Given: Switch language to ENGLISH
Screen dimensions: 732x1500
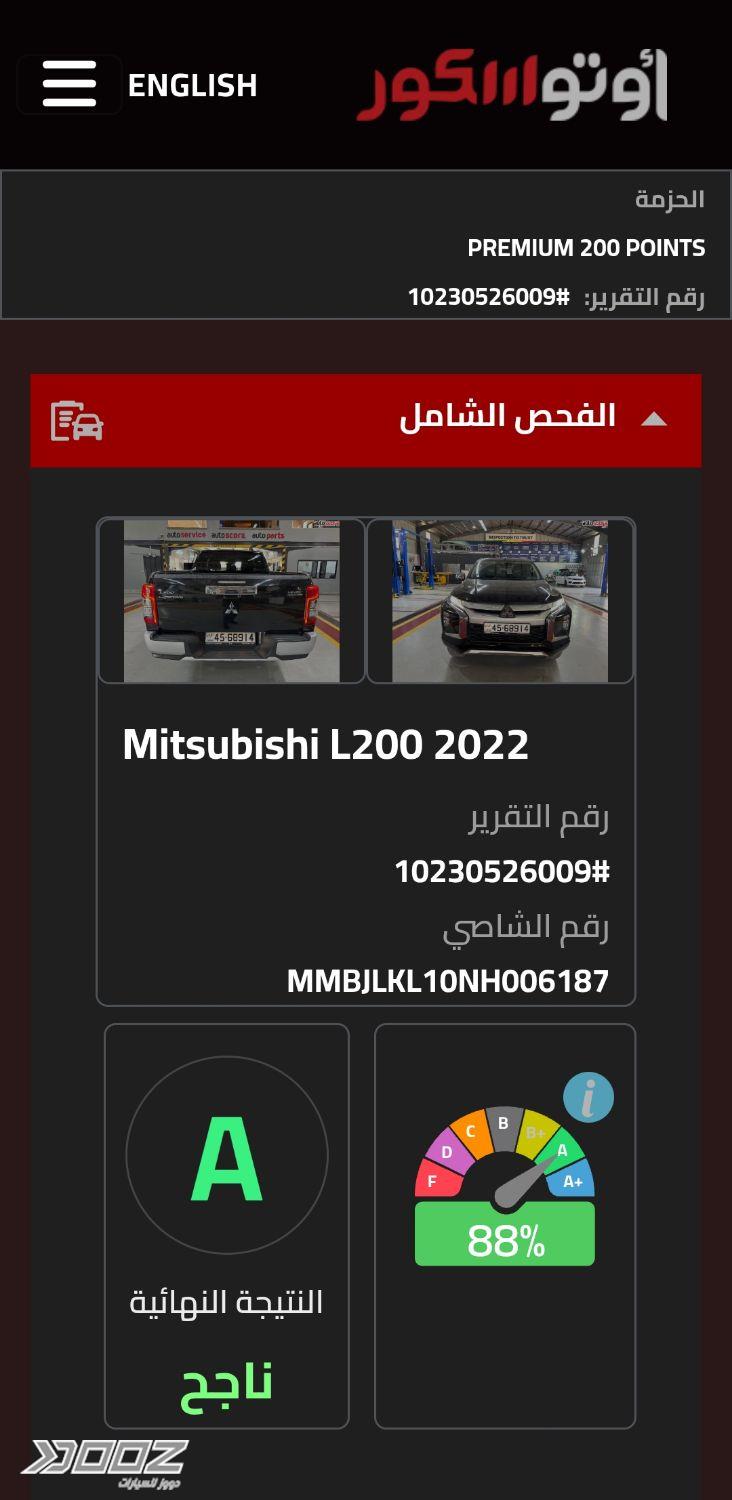Looking at the screenshot, I should [193, 85].
